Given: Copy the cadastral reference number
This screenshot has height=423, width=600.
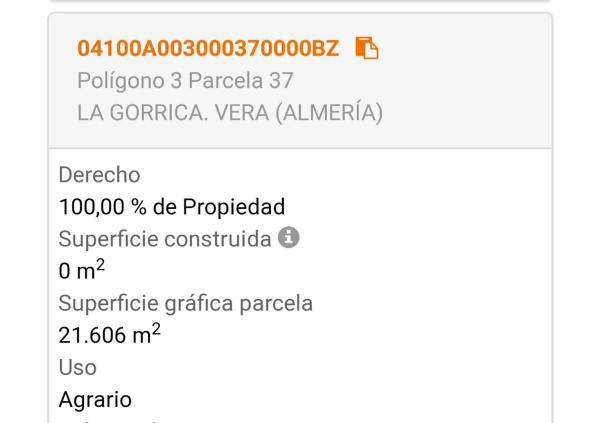Looking at the screenshot, I should pyautogui.click(x=368, y=47).
